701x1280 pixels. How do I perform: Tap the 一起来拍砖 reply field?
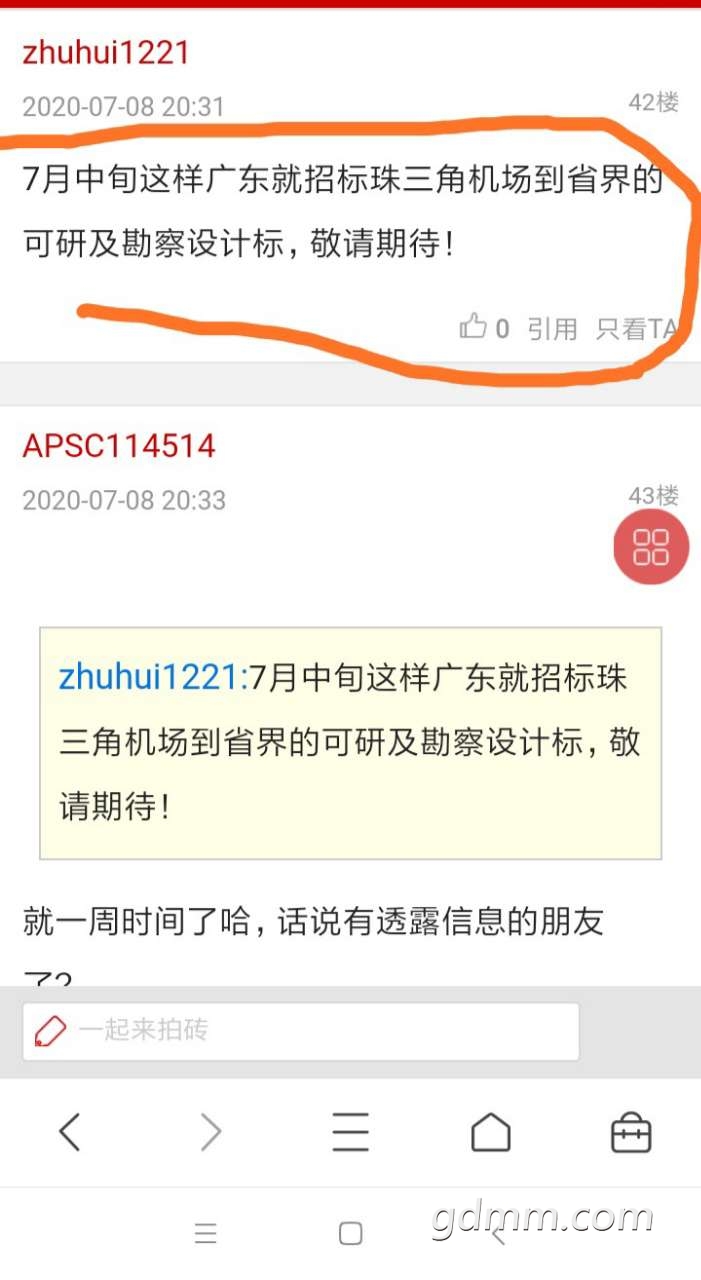click(300, 1031)
